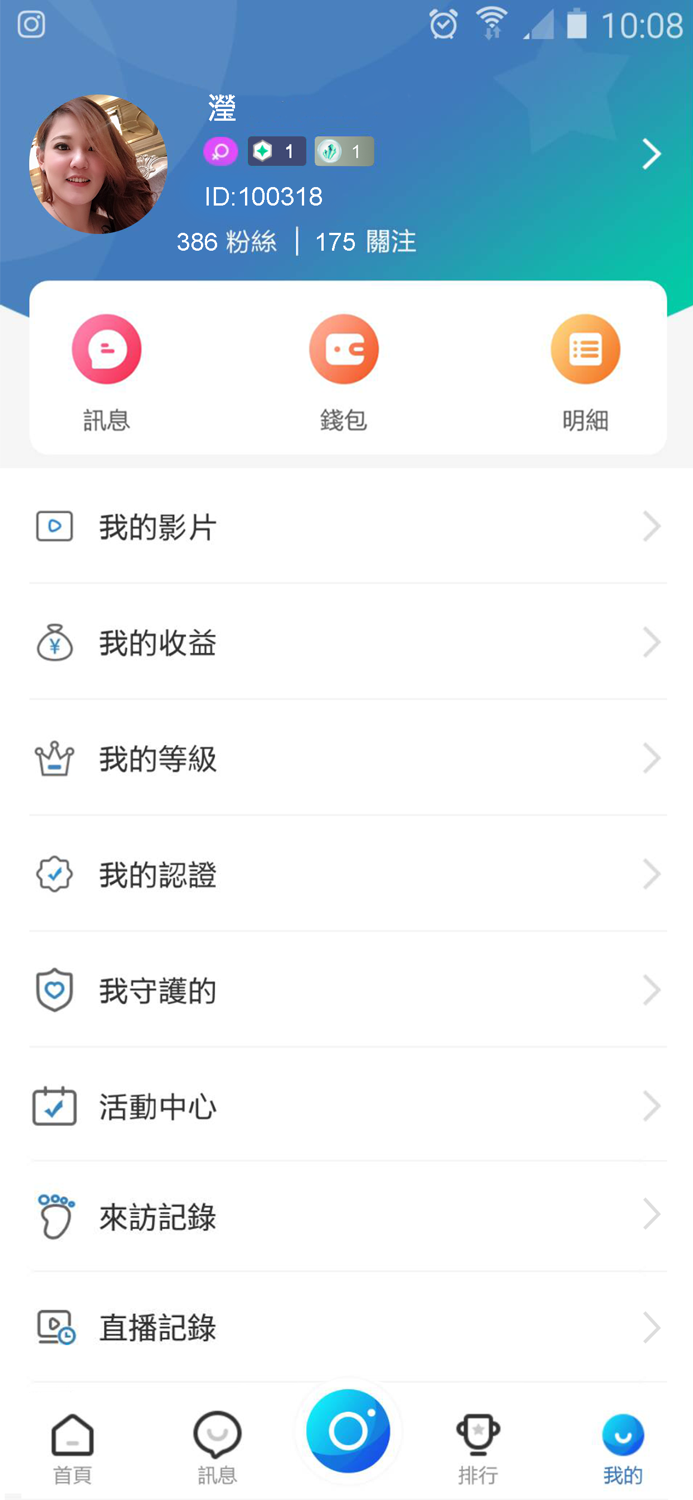View the 175 關注 following list
Screen dimensions: 693x1500
pos(365,242)
